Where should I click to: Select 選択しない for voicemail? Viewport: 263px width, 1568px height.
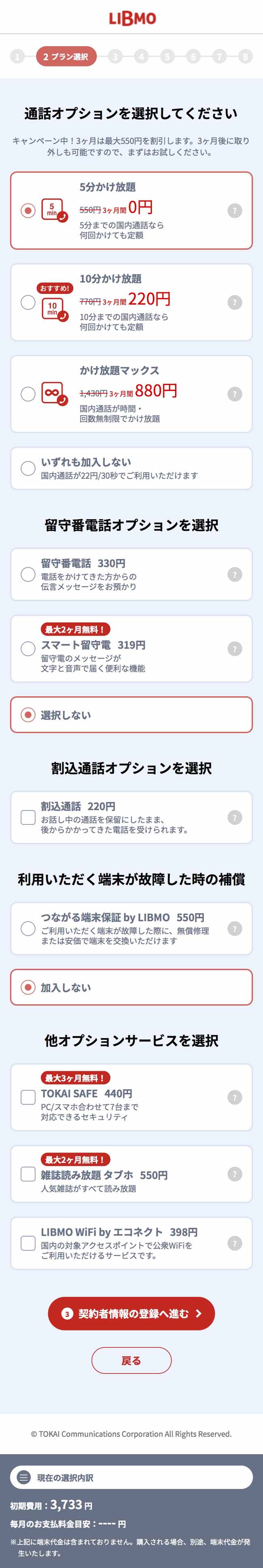click(28, 715)
